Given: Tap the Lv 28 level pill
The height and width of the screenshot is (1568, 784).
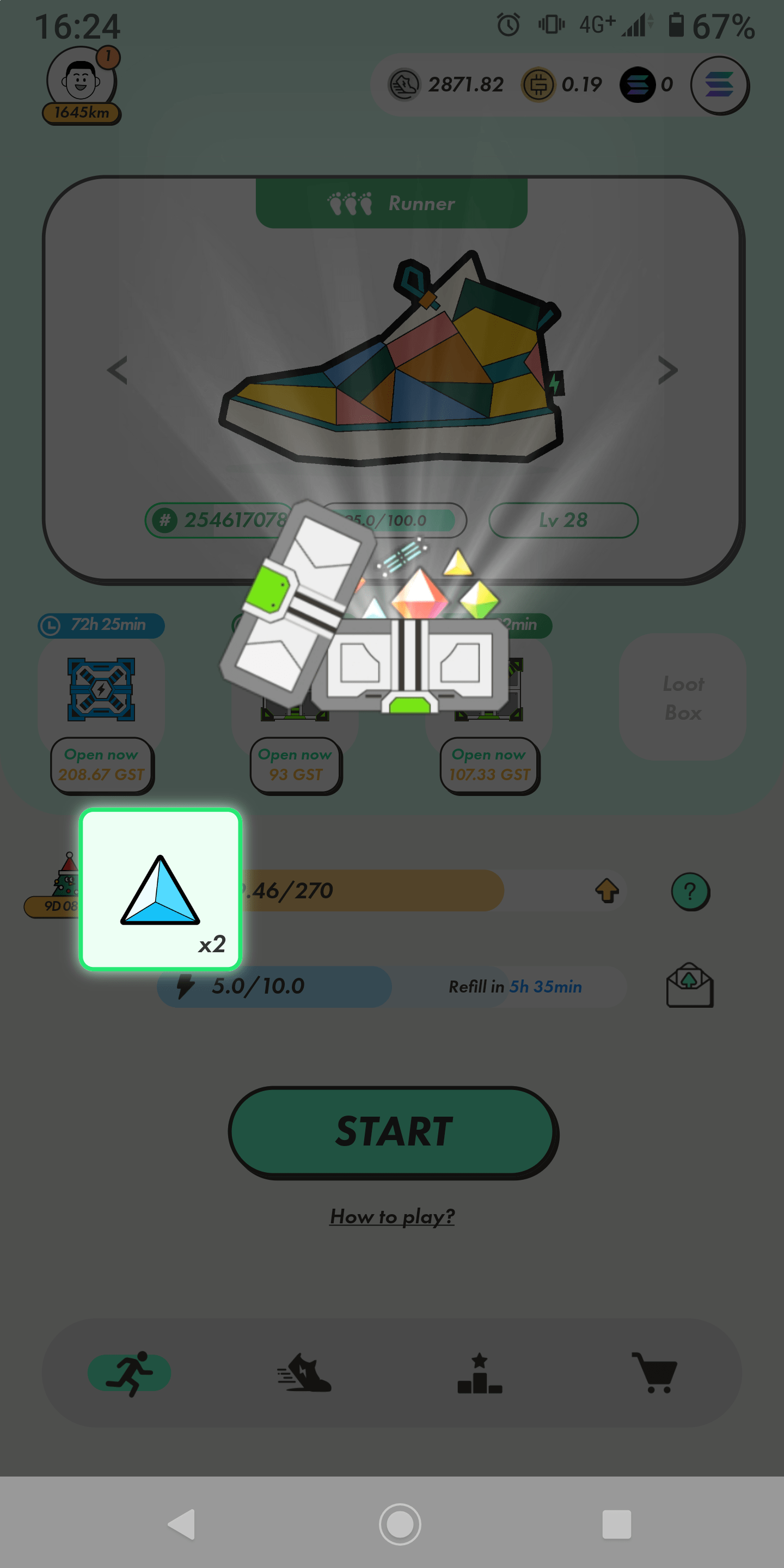Looking at the screenshot, I should click(x=563, y=520).
